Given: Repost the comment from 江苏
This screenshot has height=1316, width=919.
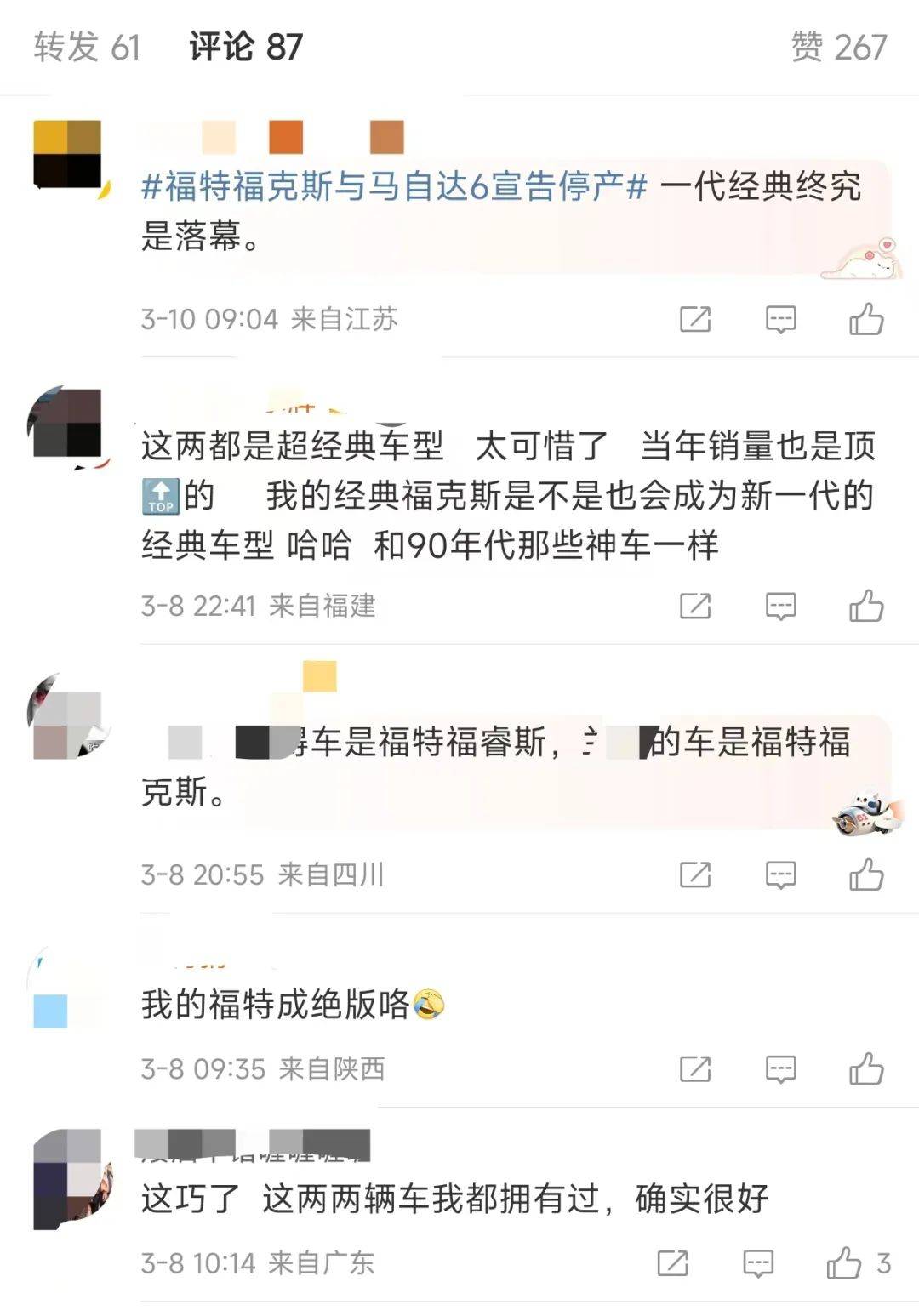Looking at the screenshot, I should coord(694,320).
